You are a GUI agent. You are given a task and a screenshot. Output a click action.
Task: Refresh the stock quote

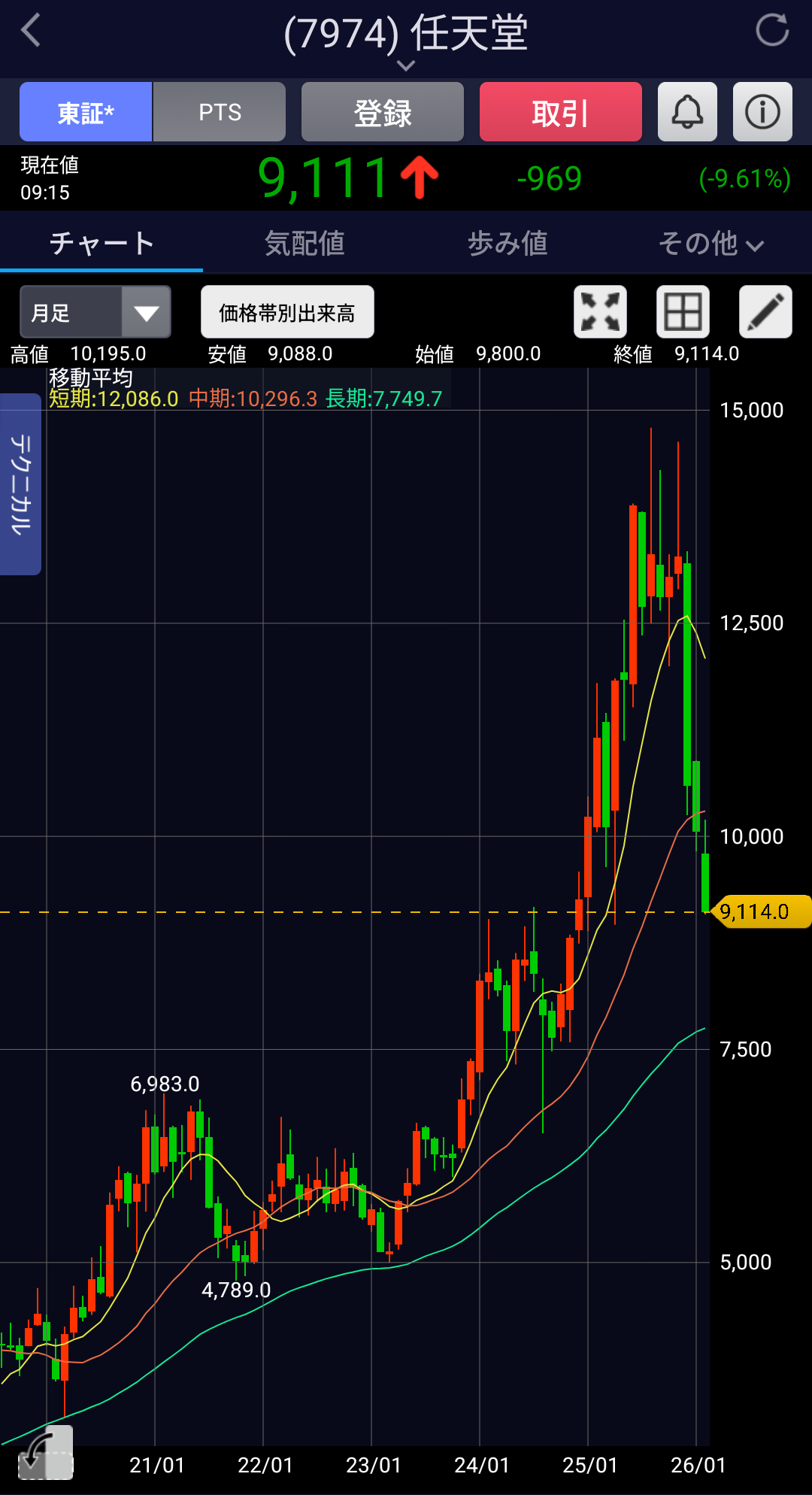coord(772,31)
